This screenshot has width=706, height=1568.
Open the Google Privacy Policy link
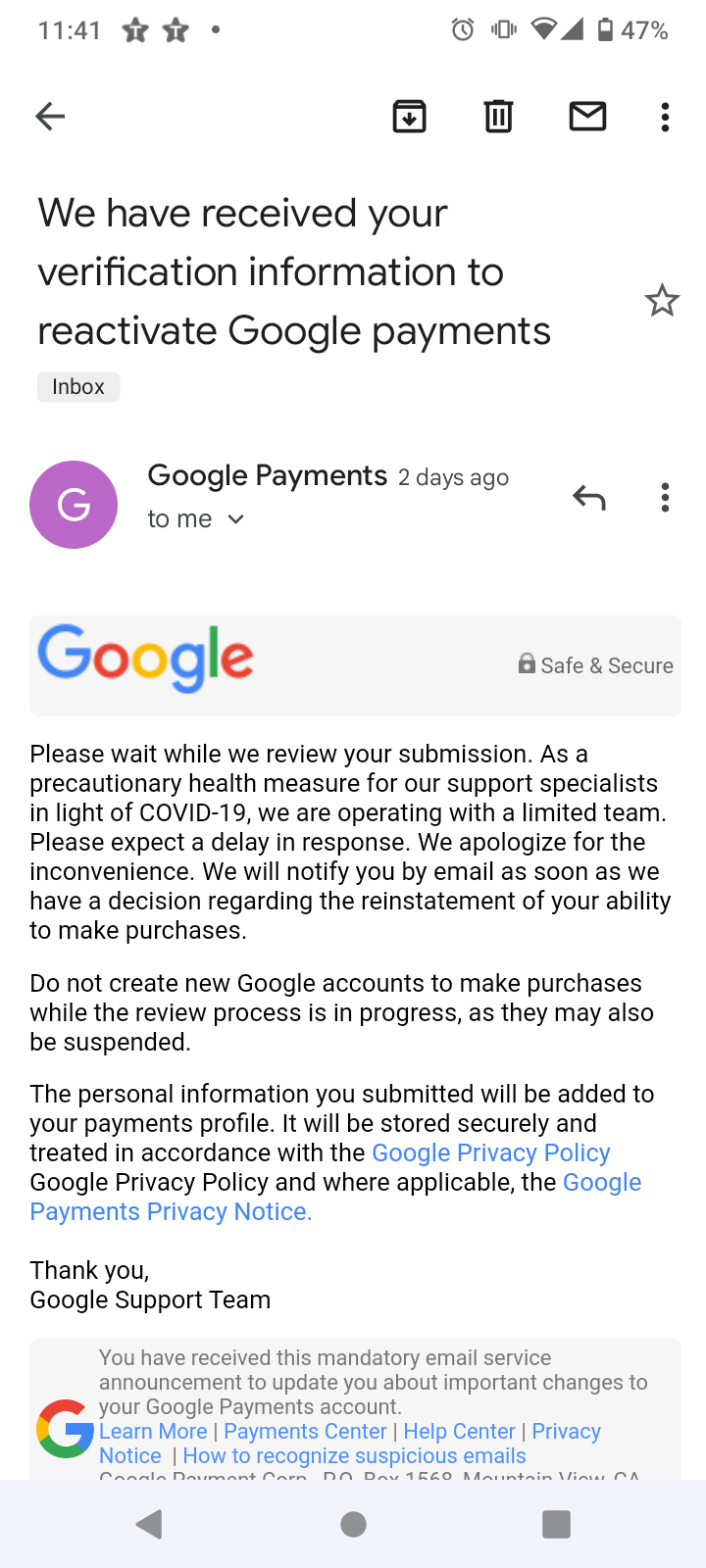pyautogui.click(x=490, y=1152)
